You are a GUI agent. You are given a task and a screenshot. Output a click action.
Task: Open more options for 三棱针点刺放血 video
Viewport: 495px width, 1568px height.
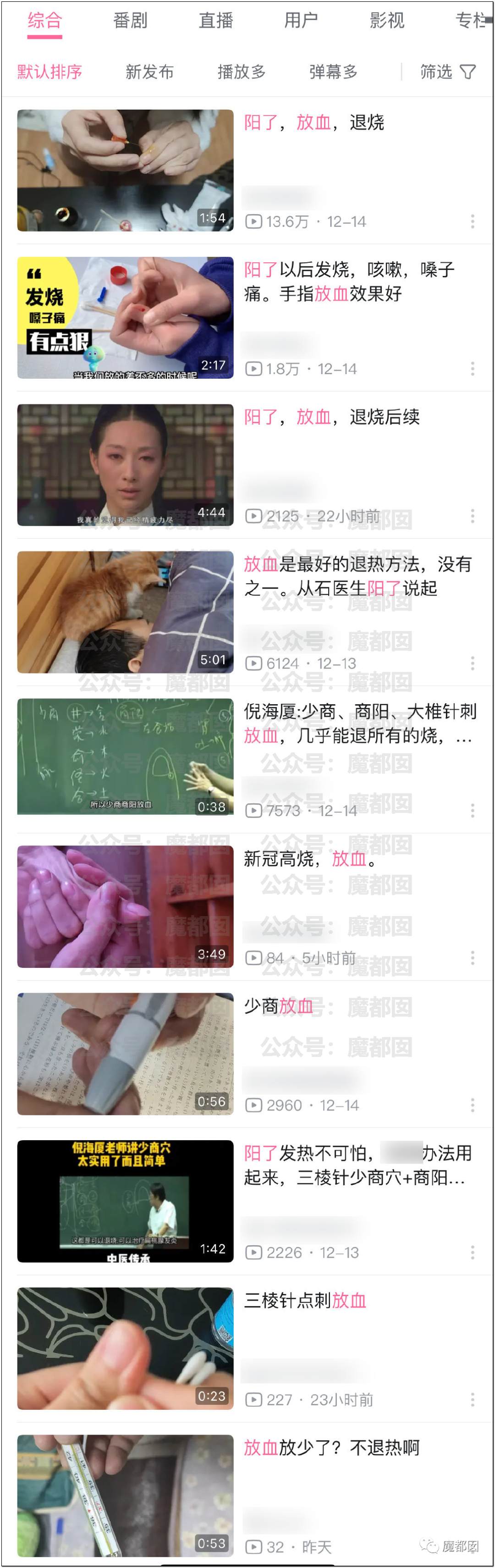[473, 1400]
